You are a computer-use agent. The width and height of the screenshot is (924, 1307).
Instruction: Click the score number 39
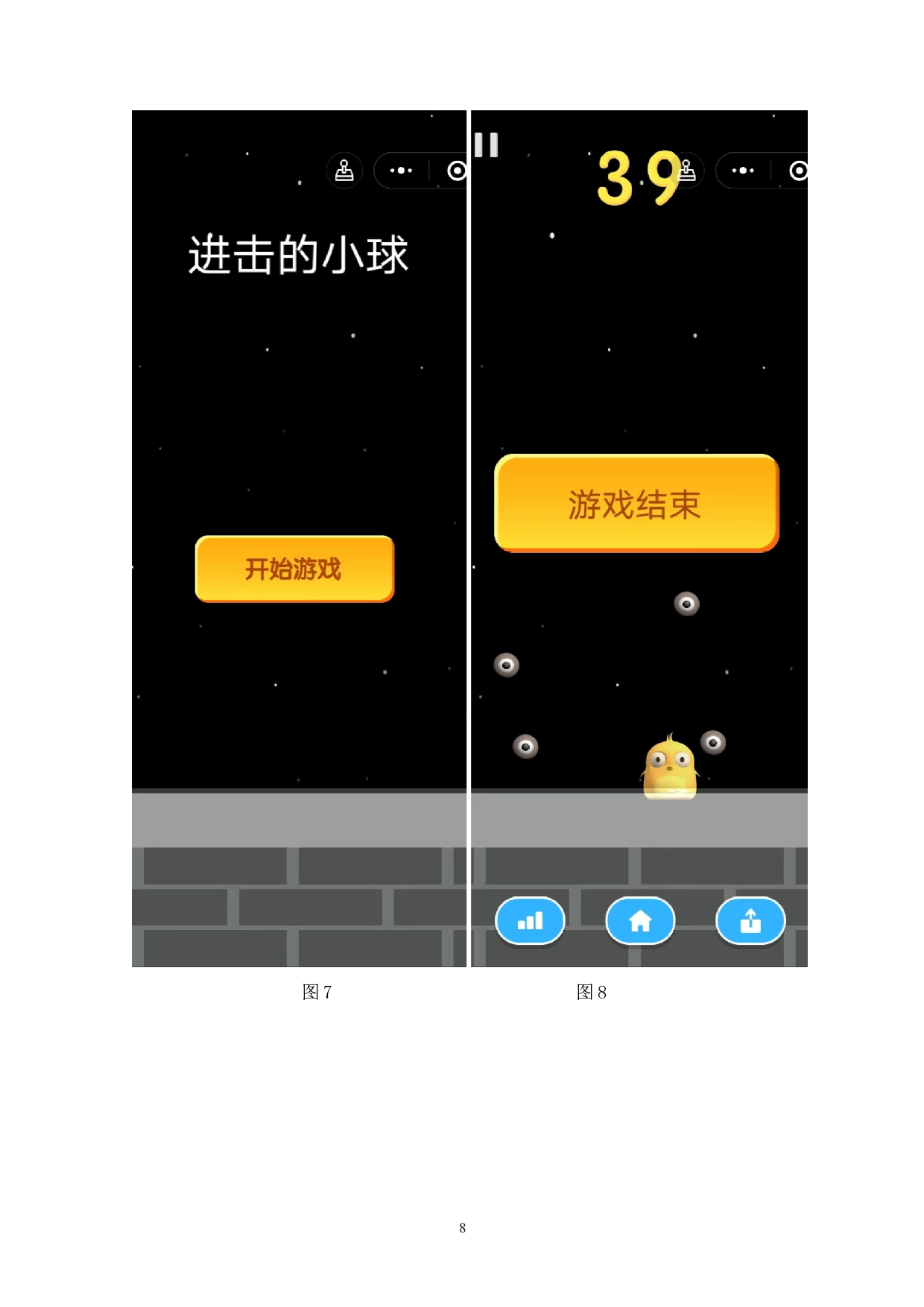tap(637, 179)
